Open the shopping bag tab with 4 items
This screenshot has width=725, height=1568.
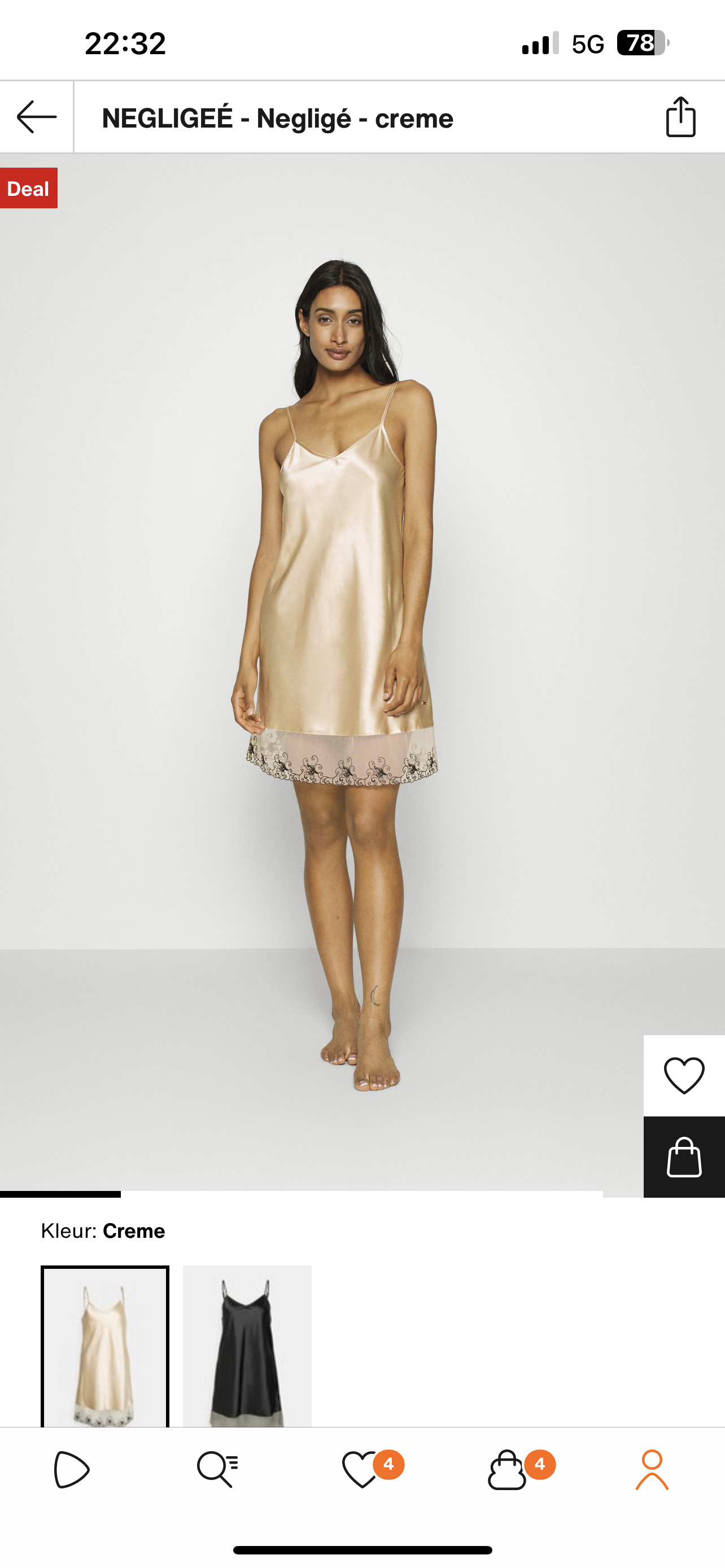508,1469
